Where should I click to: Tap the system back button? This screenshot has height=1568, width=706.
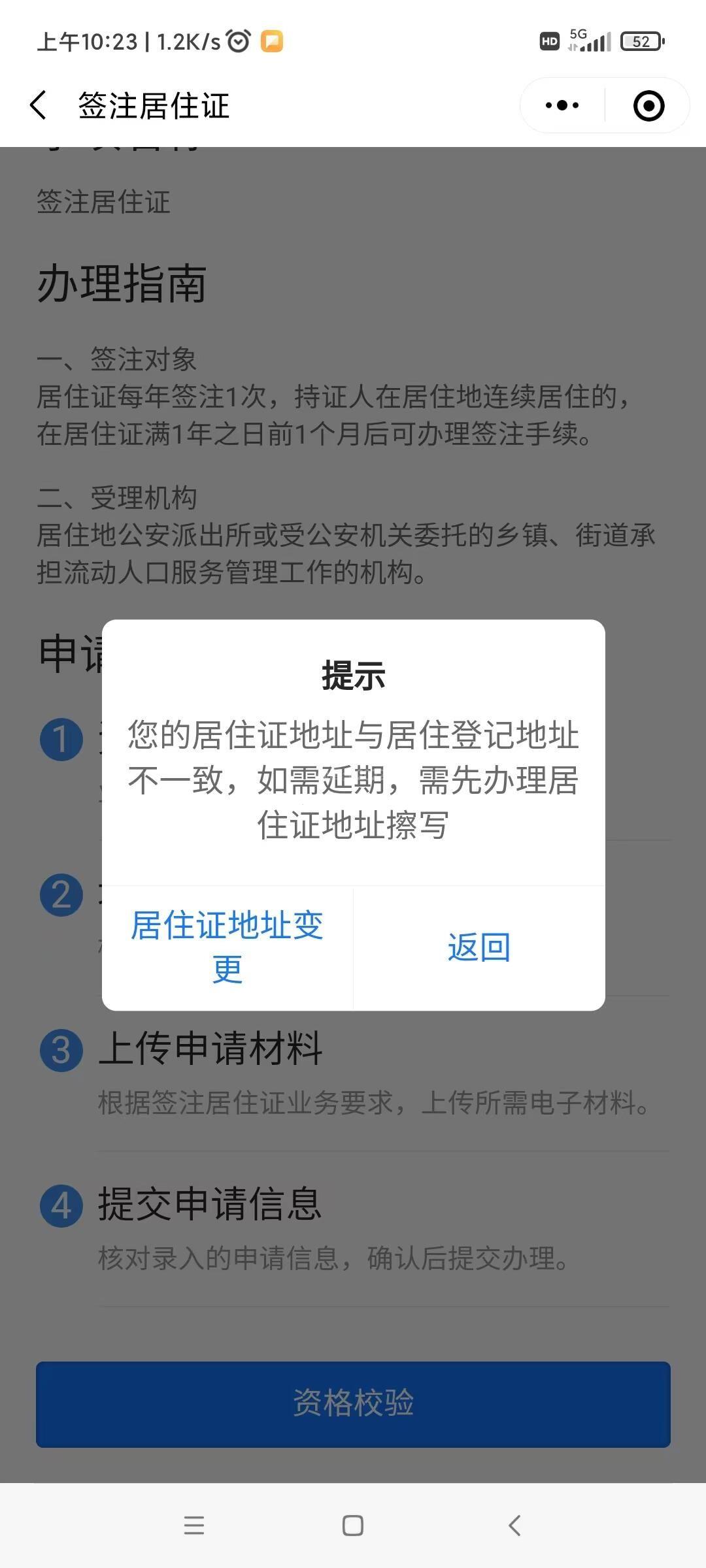(514, 1526)
